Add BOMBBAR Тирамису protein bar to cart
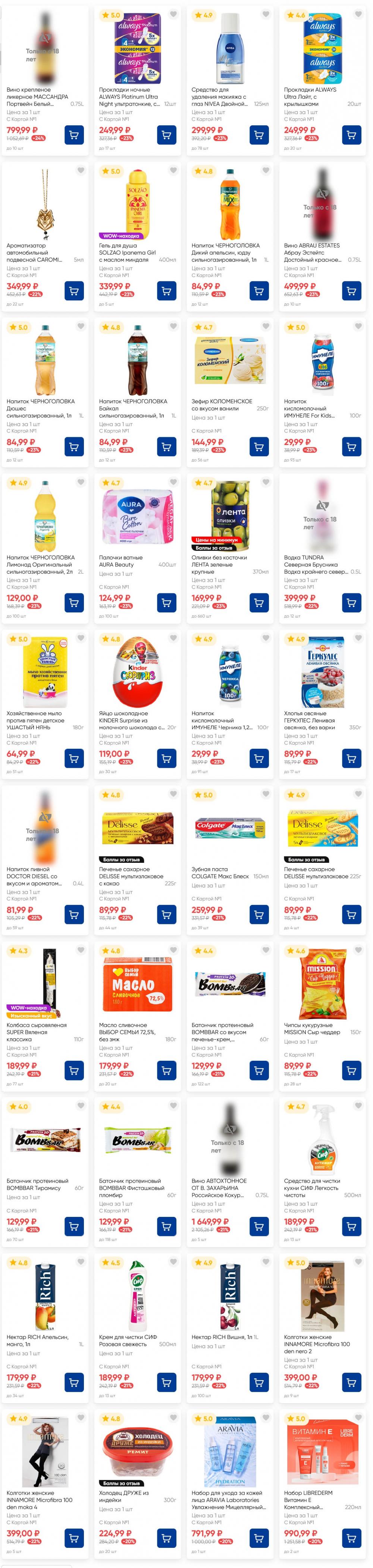Image resolution: width=373 pixels, height=1568 pixels. (74, 1226)
